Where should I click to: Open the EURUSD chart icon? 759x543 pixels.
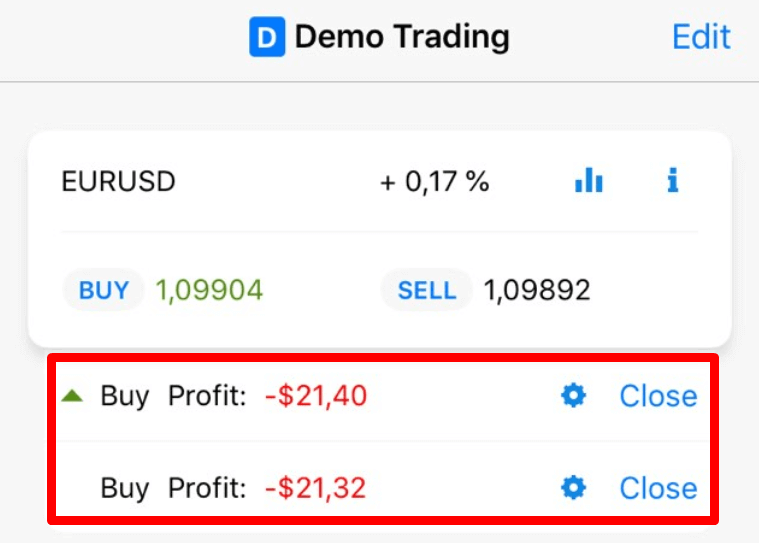[589, 181]
